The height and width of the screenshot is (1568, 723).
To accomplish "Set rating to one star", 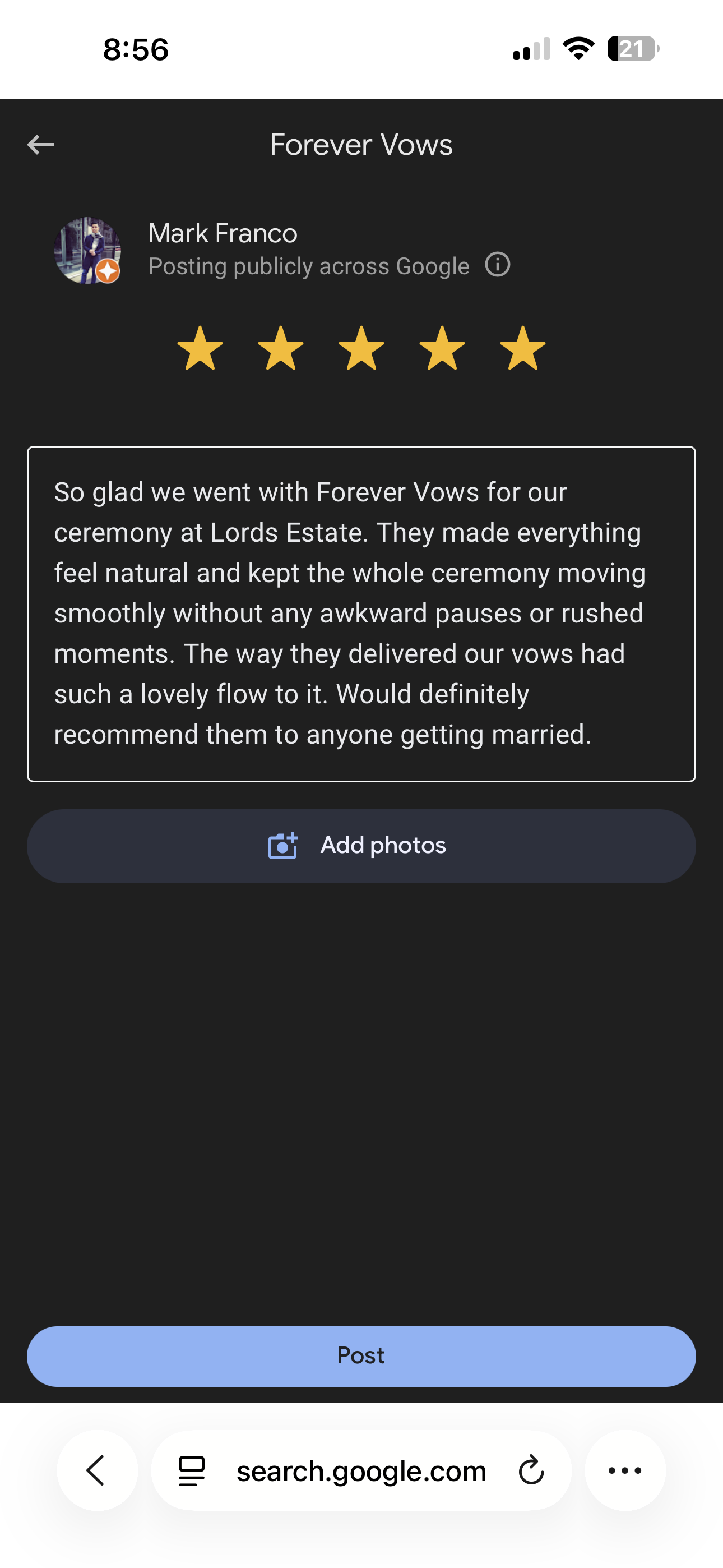I will (200, 348).
